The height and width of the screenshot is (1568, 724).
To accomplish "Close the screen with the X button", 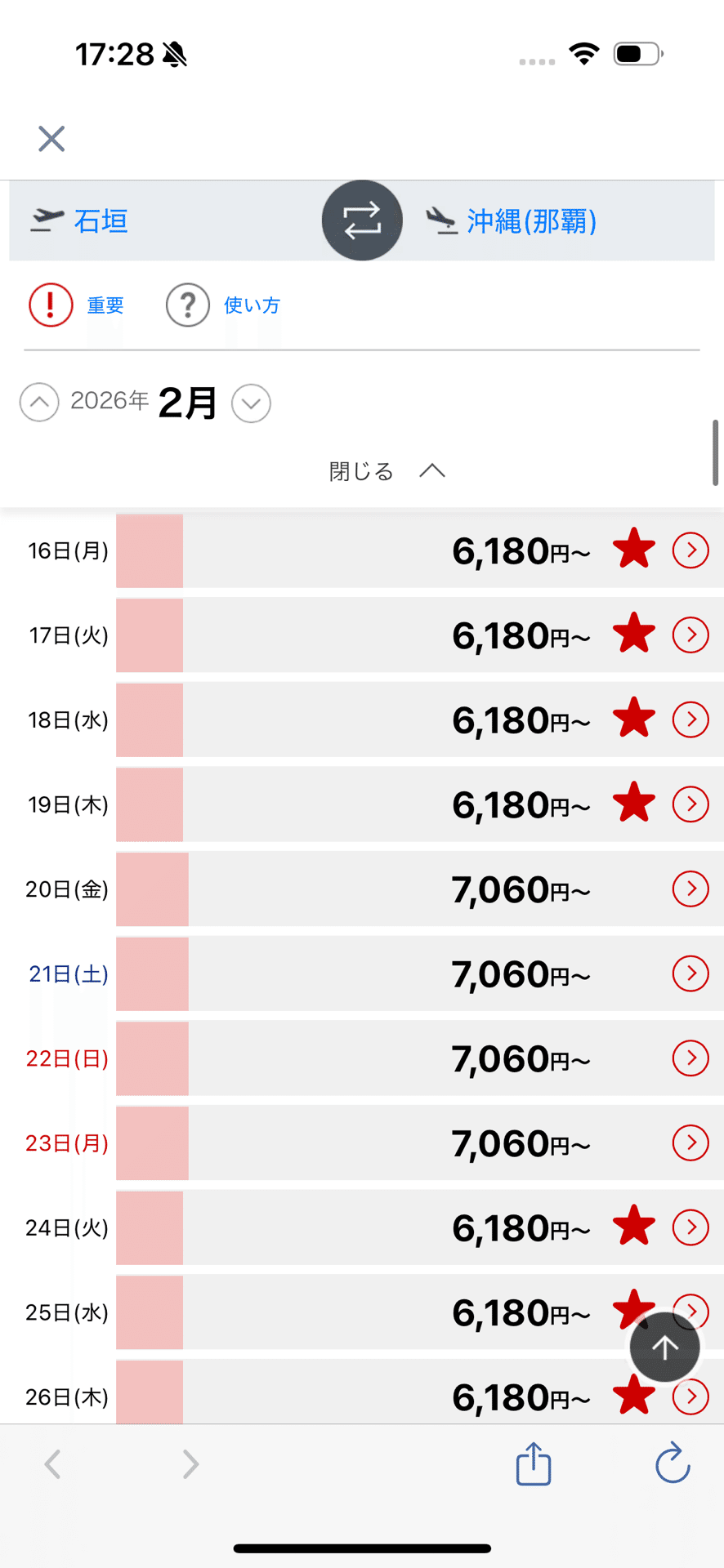I will (x=51, y=139).
